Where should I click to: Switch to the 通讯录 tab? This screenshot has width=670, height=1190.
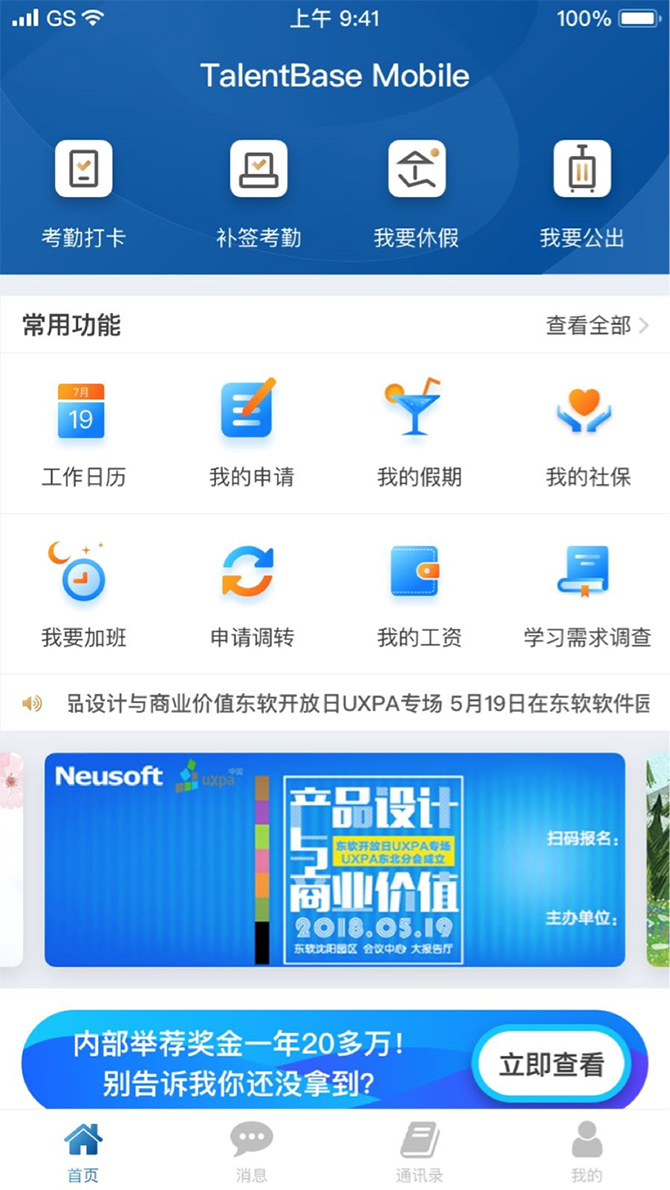pyautogui.click(x=419, y=1151)
